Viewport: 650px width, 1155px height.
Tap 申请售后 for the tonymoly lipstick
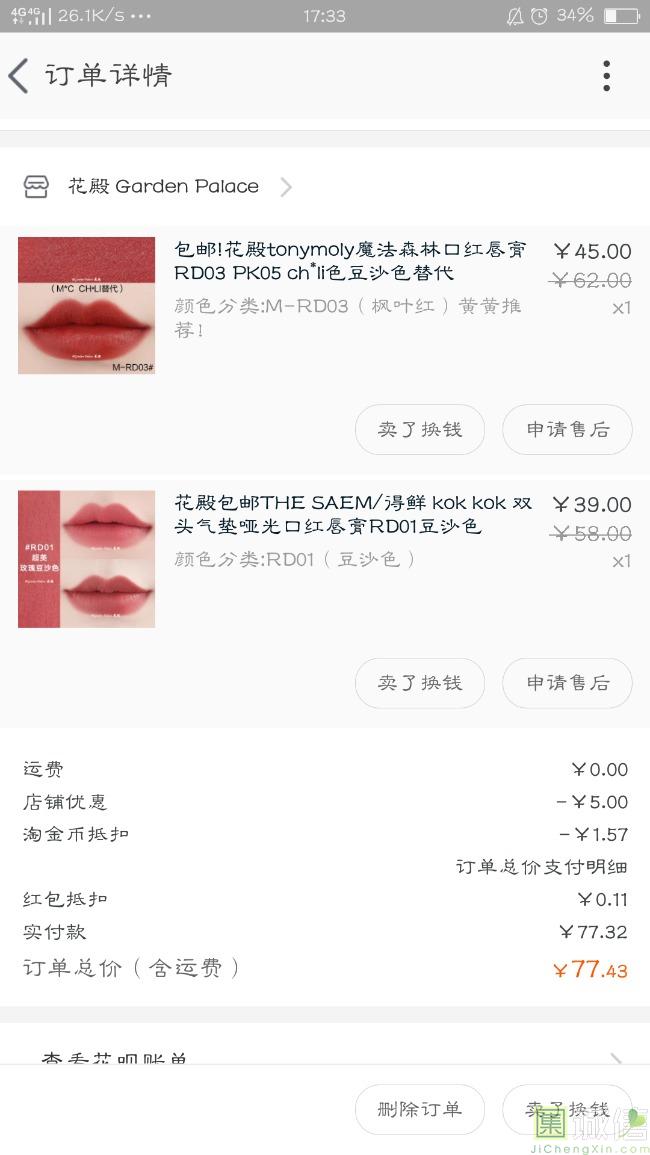tap(567, 430)
